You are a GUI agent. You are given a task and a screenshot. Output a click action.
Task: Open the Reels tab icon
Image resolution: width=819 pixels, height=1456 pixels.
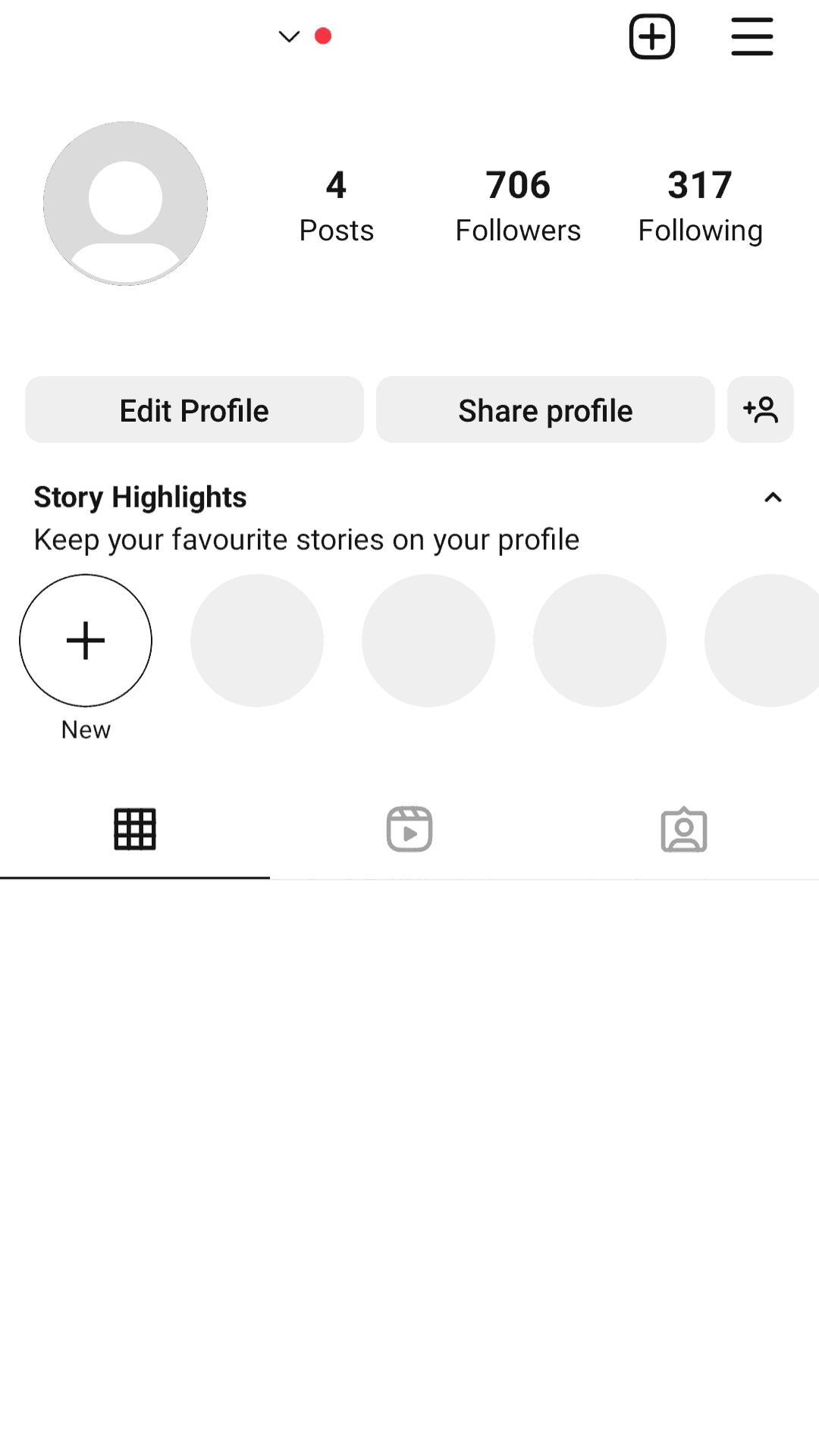point(409,830)
